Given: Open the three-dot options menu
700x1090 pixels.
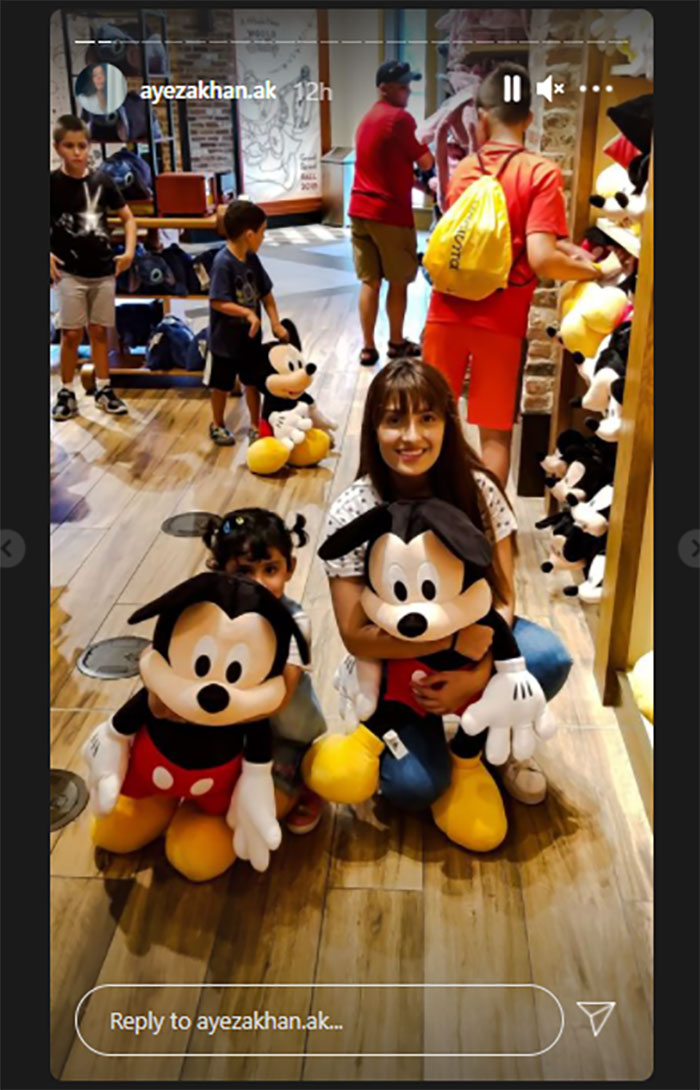Looking at the screenshot, I should click(596, 89).
